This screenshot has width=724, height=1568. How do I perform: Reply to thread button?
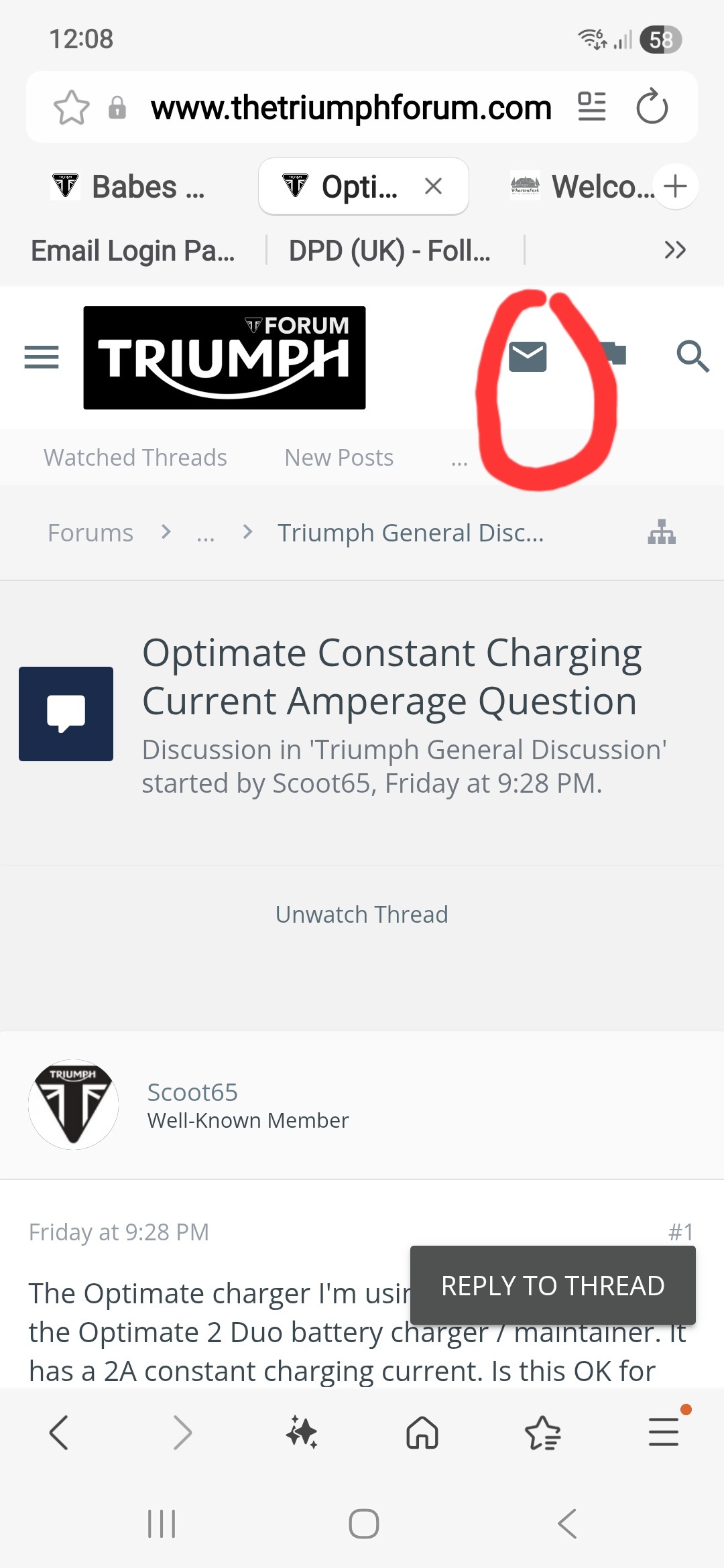pos(552,1285)
